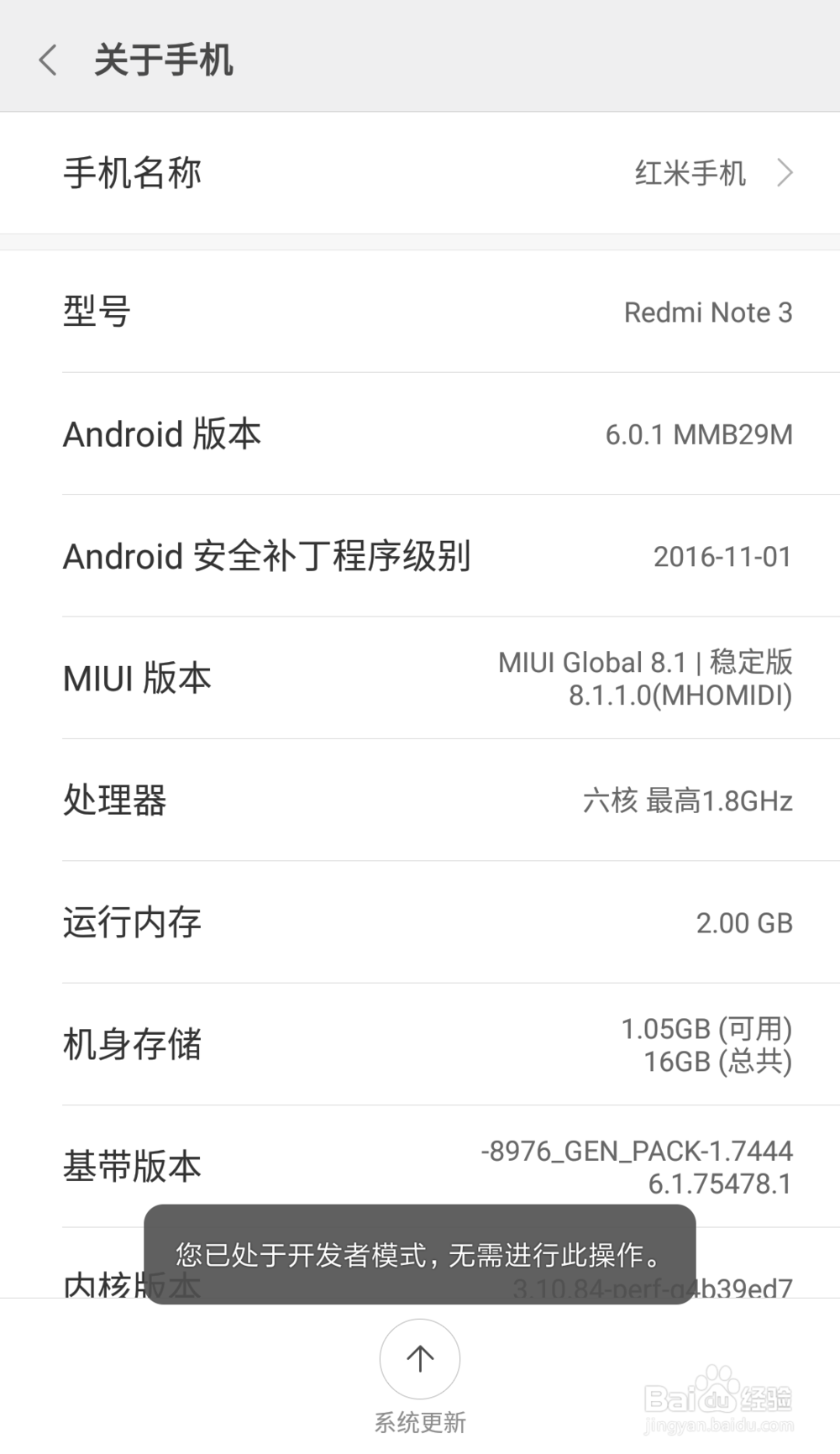Screen dimensions: 840x1454
Task: Select the 处理器 information row
Action: 420,800
